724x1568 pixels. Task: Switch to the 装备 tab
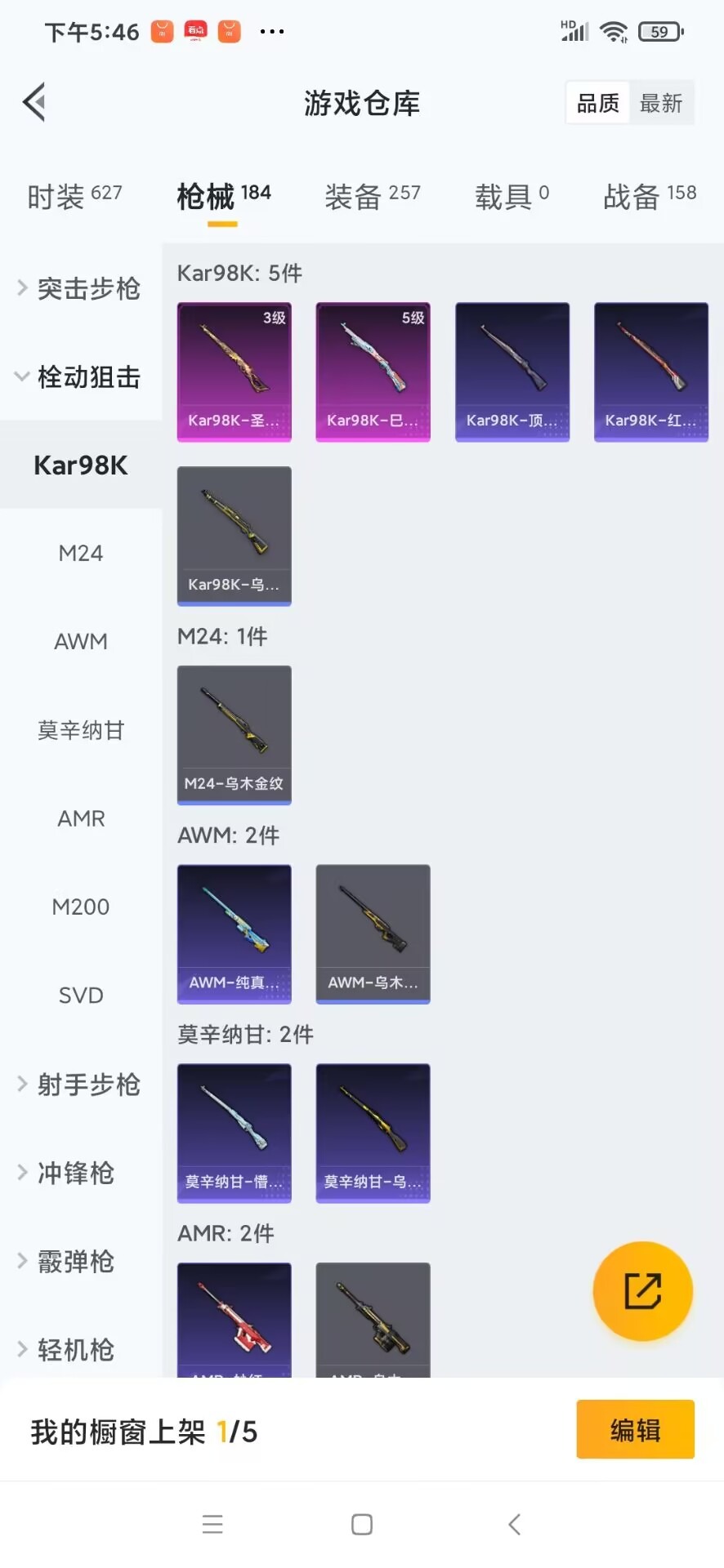(x=372, y=196)
